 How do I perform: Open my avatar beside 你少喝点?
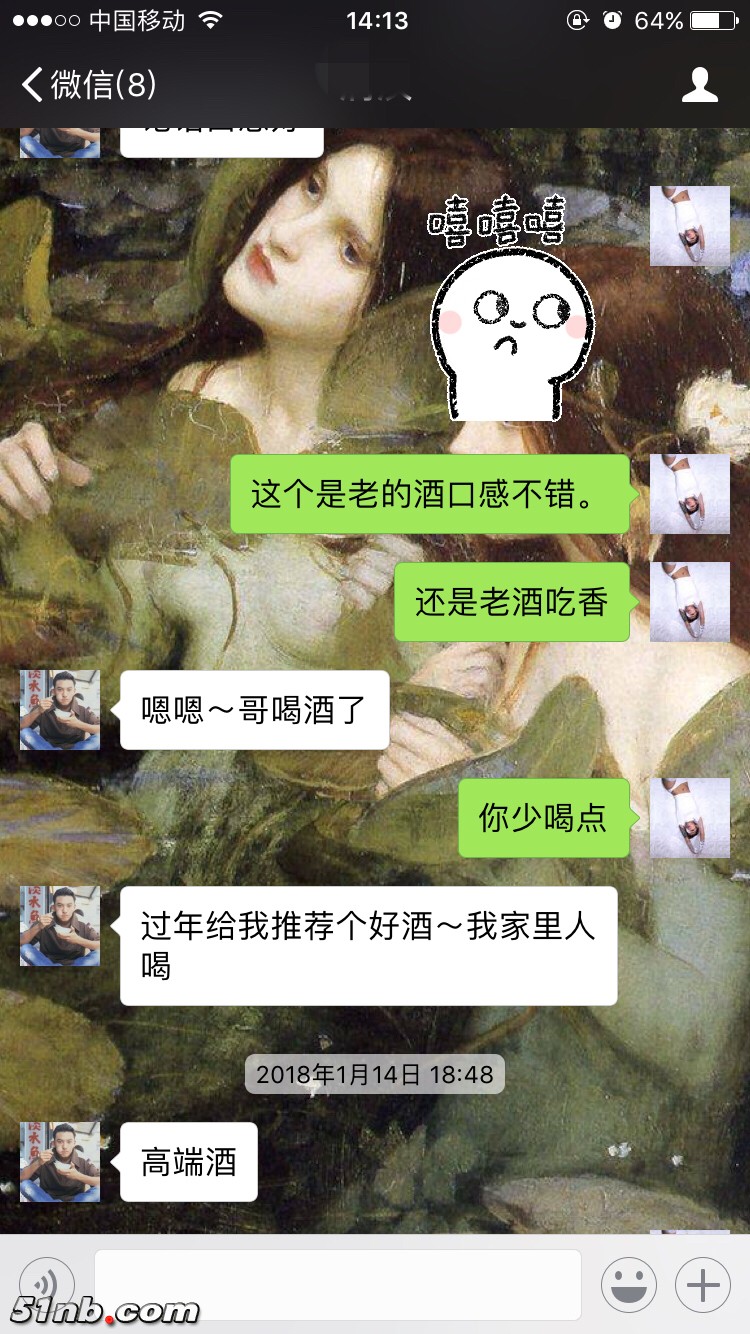690,818
